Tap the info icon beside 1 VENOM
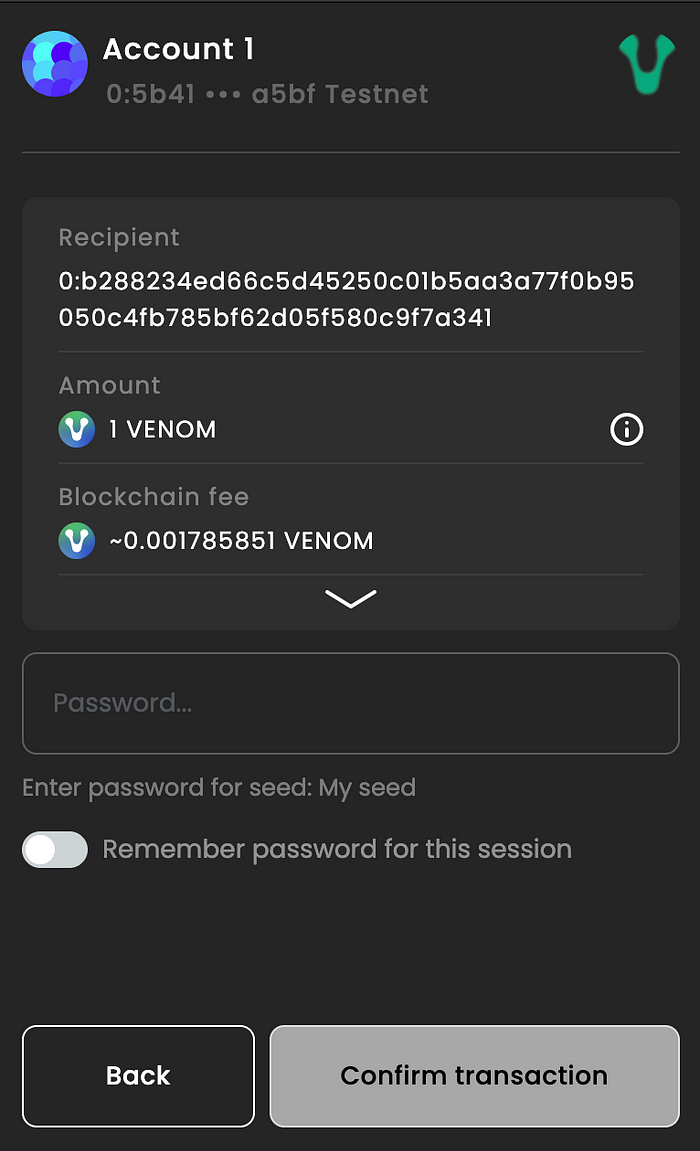The height and width of the screenshot is (1151, 700). click(x=626, y=429)
